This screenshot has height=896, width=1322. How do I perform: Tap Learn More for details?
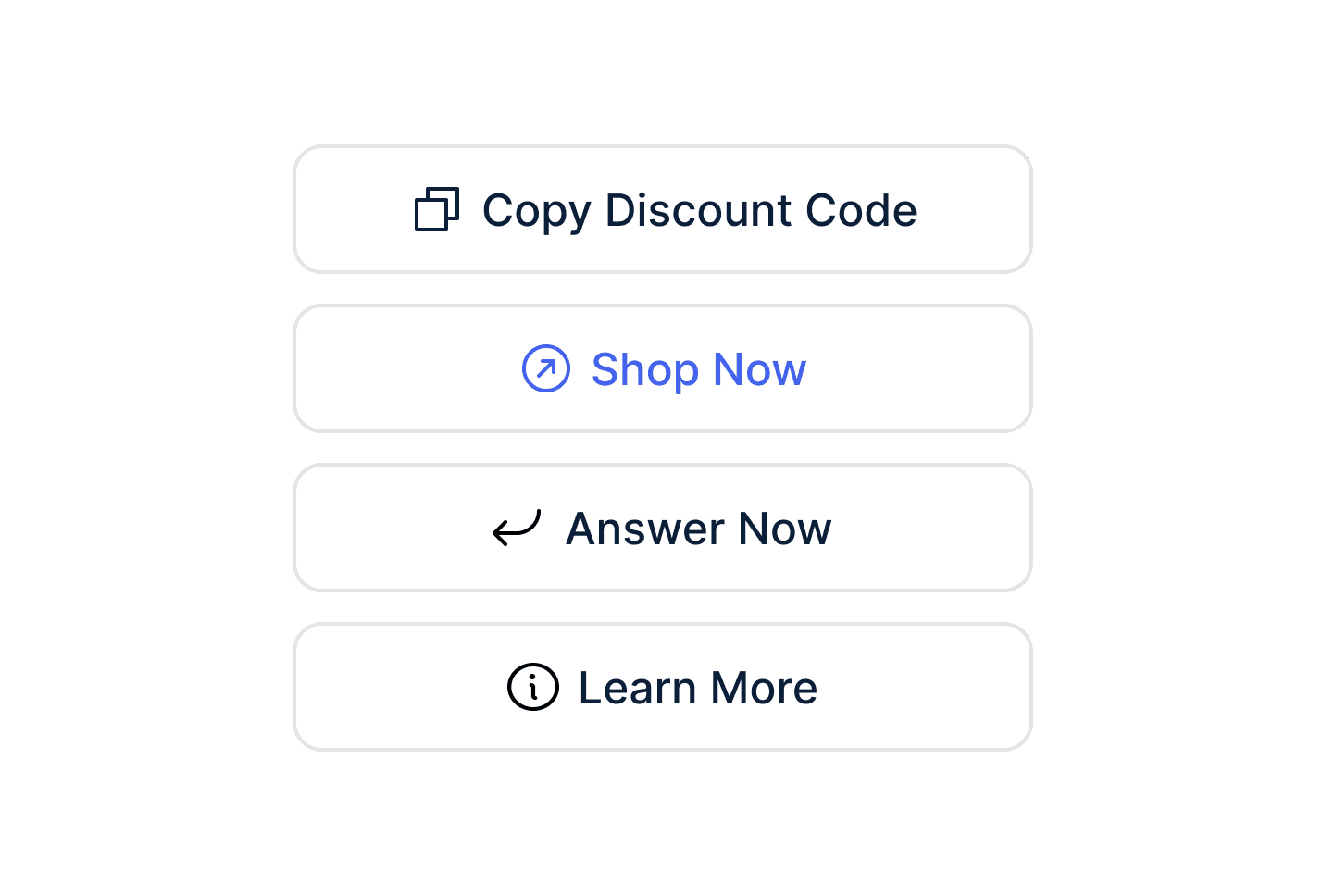(663, 688)
